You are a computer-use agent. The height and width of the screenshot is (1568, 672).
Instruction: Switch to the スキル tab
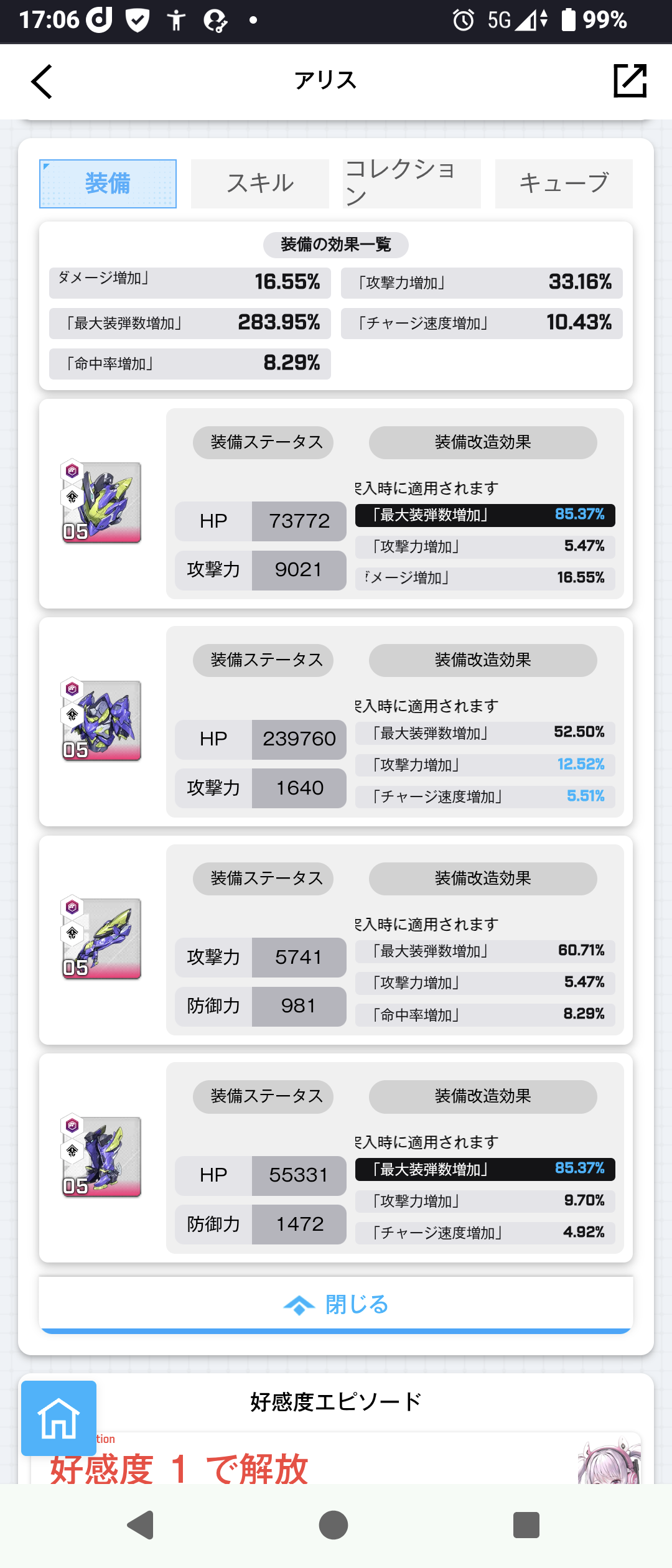point(259,184)
